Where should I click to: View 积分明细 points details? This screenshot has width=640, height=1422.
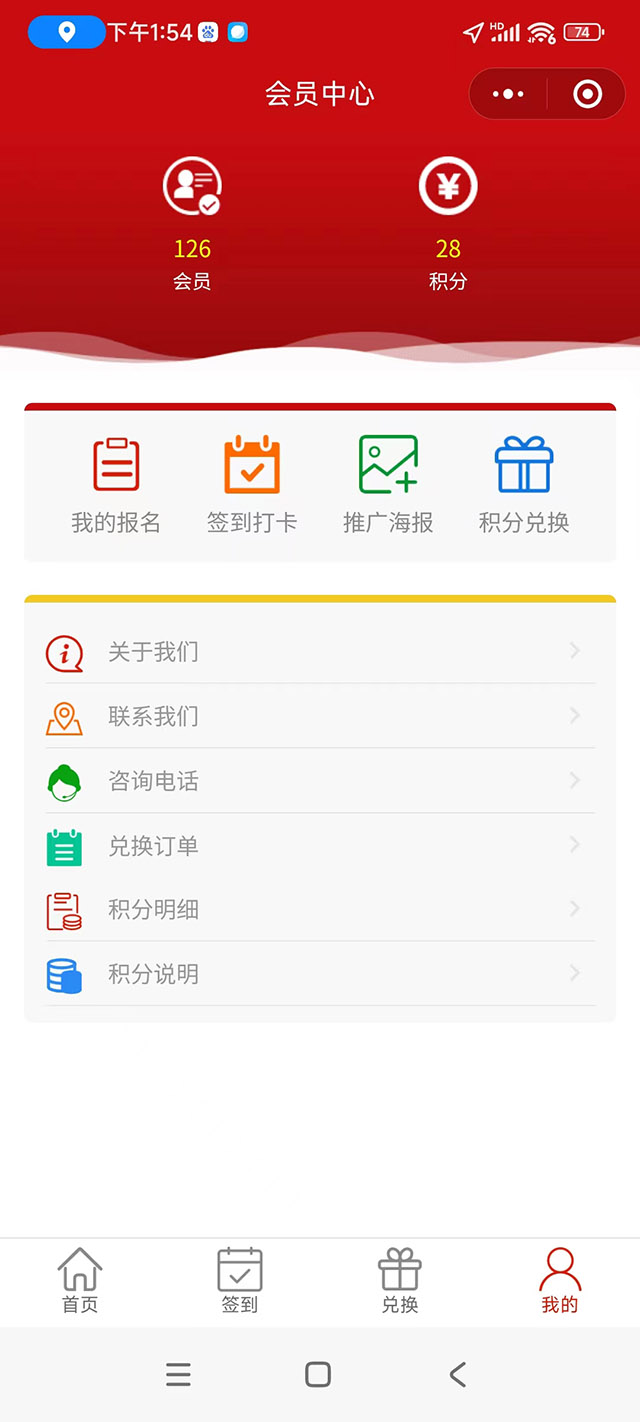click(320, 909)
